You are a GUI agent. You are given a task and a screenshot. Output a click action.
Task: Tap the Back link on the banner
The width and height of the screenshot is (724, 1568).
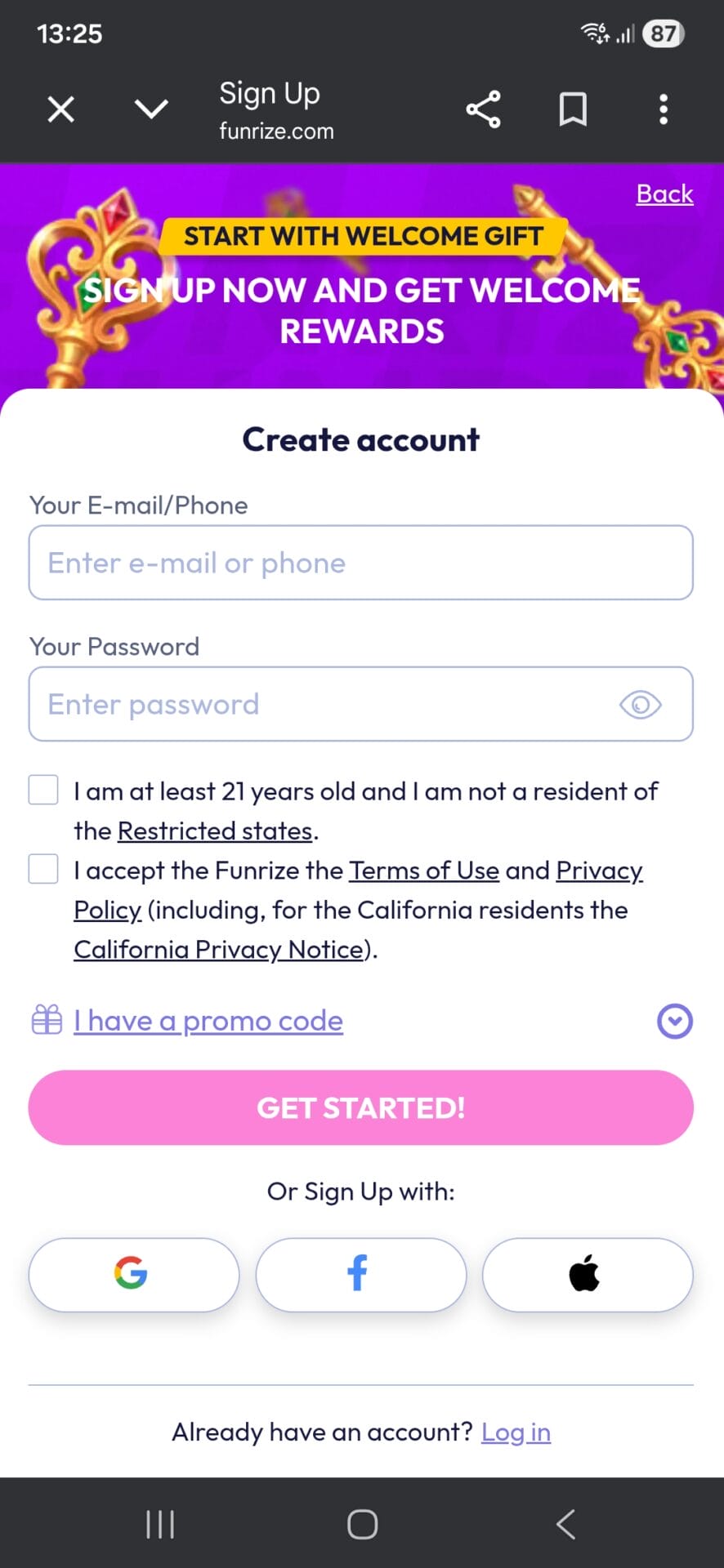click(664, 194)
